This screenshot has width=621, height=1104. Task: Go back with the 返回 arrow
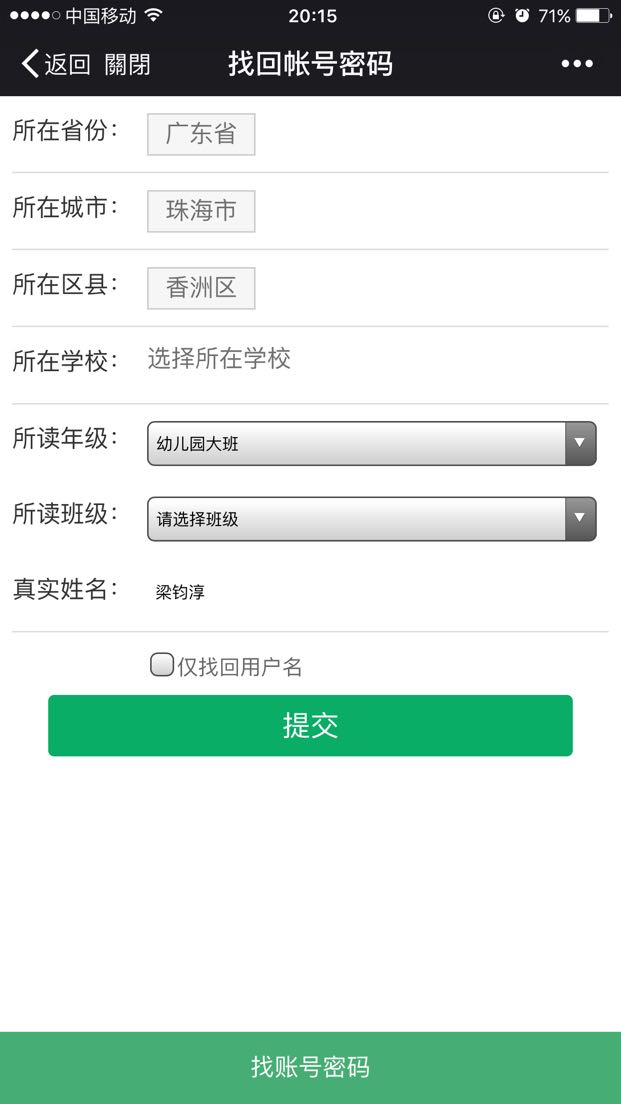point(56,64)
